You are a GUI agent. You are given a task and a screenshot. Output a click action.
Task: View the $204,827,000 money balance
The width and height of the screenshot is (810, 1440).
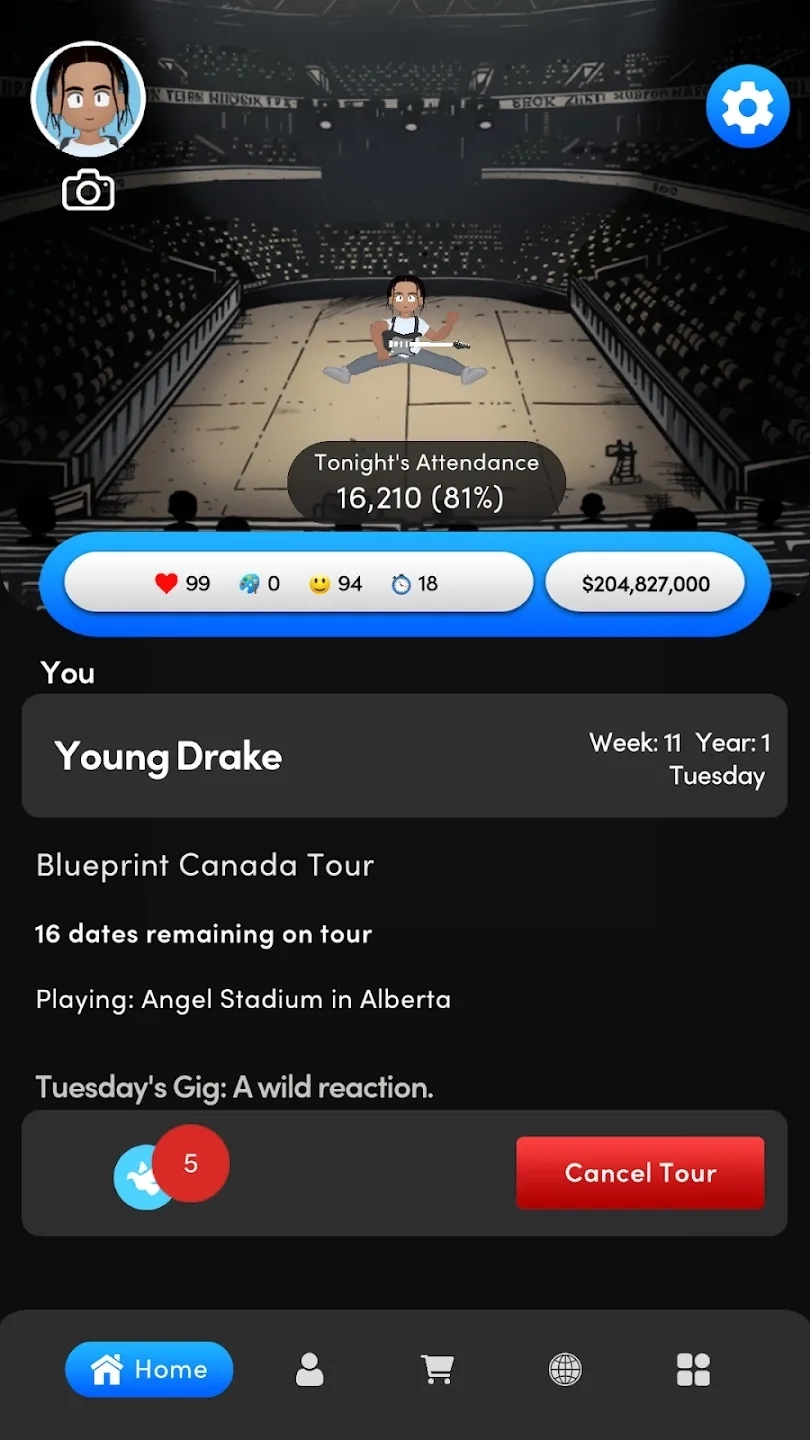click(645, 584)
